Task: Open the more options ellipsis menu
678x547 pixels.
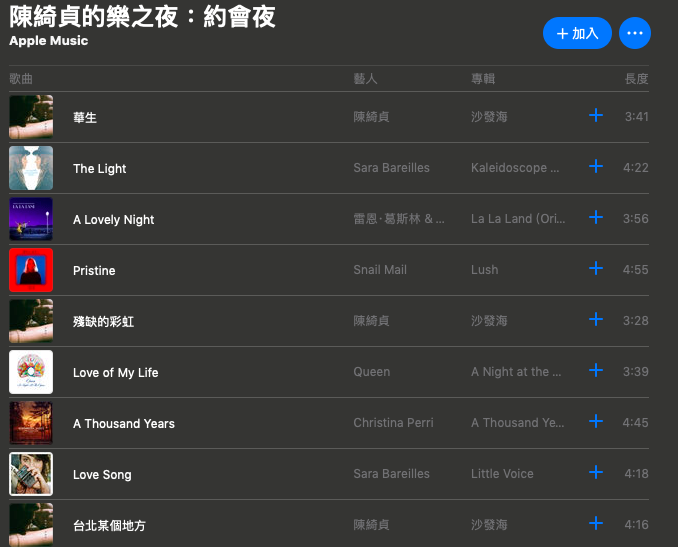Action: (634, 33)
